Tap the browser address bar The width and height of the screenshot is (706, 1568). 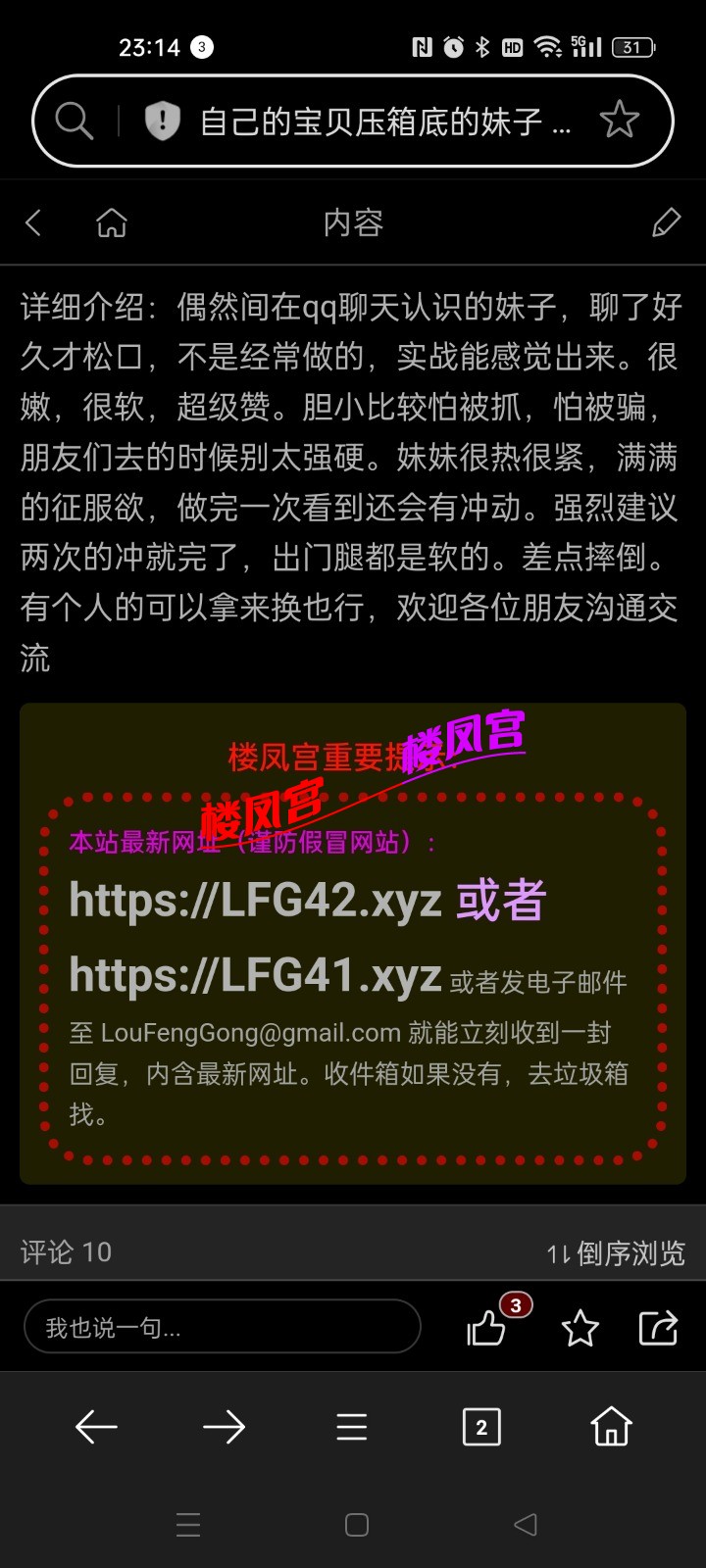pos(382,122)
